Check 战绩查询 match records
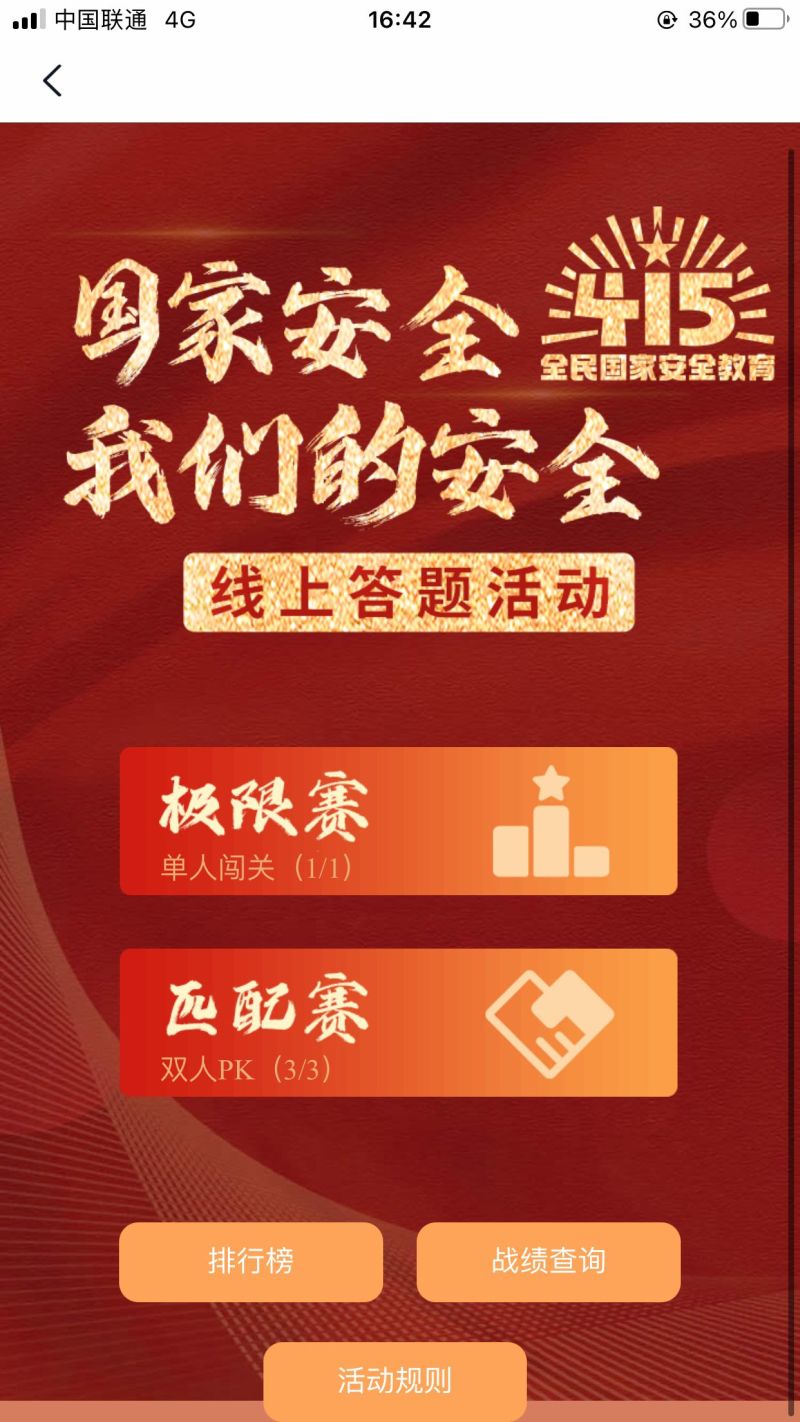This screenshot has height=1422, width=800. [x=548, y=1261]
